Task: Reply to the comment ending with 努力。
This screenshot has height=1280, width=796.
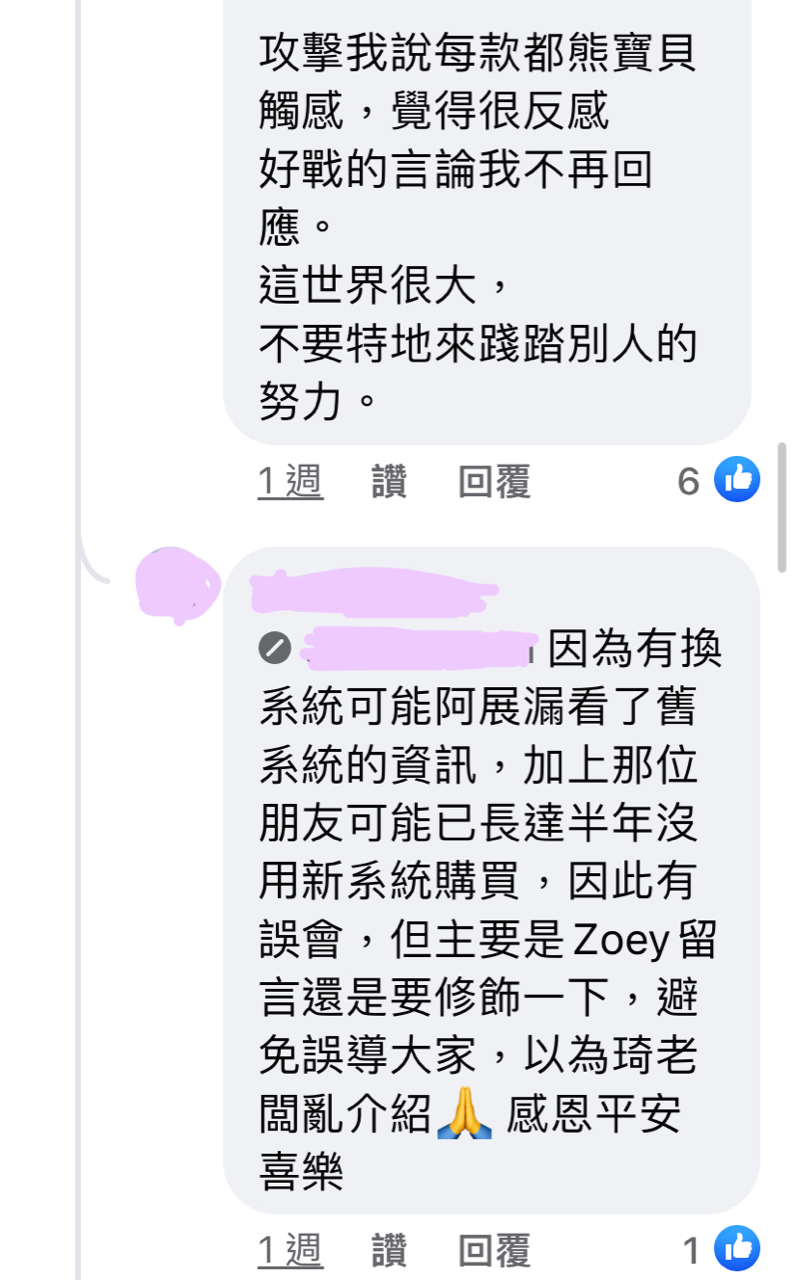Action: click(494, 483)
